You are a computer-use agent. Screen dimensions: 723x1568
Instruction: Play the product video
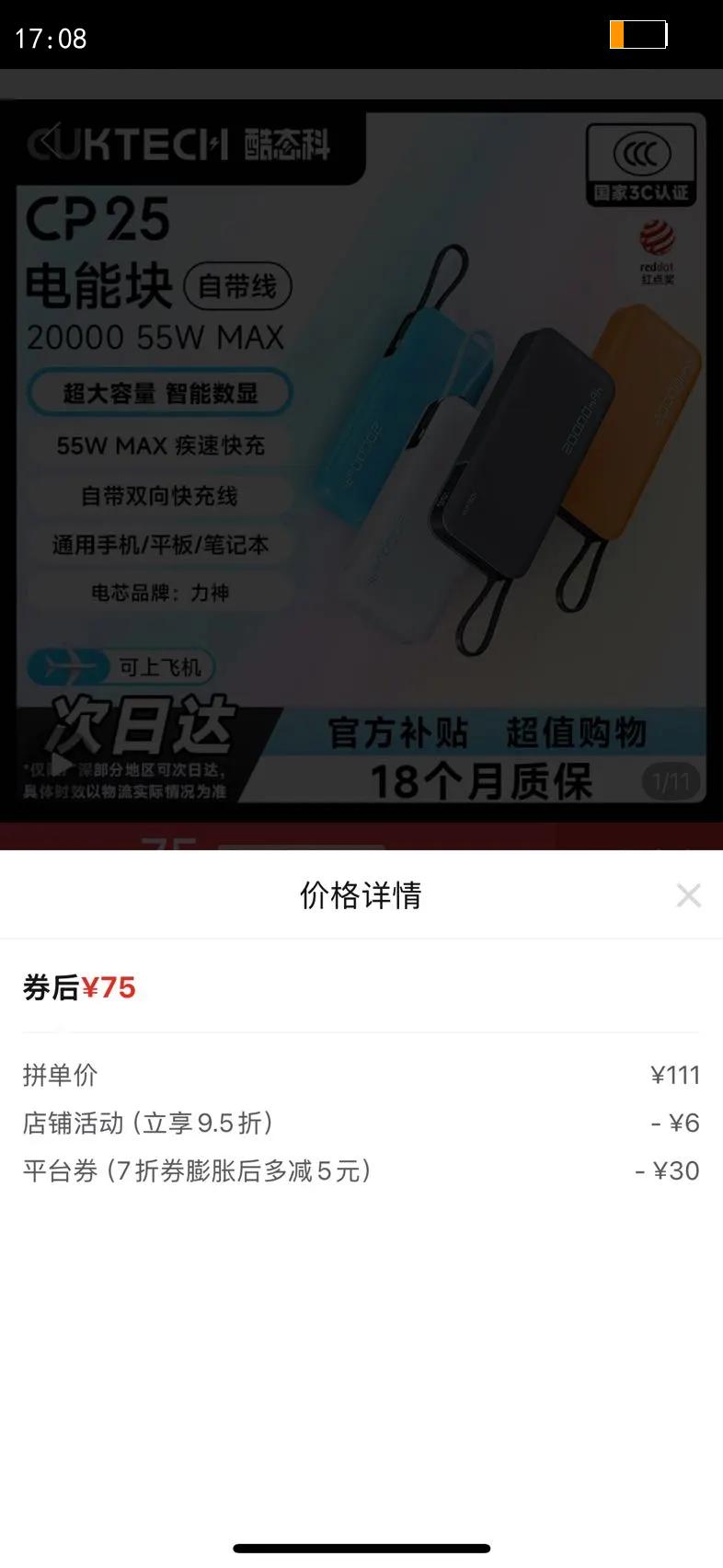[62, 764]
